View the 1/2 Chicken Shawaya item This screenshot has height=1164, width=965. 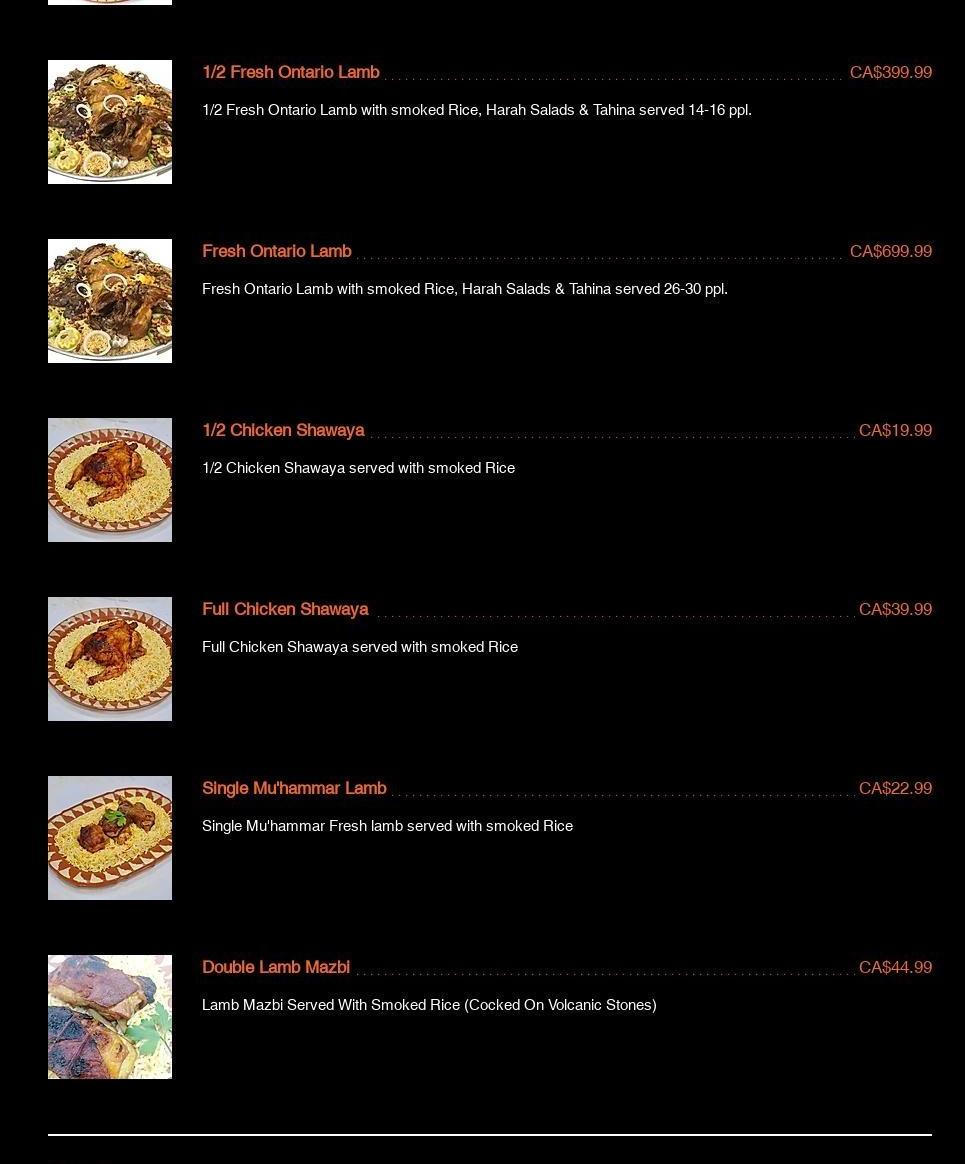click(x=283, y=430)
